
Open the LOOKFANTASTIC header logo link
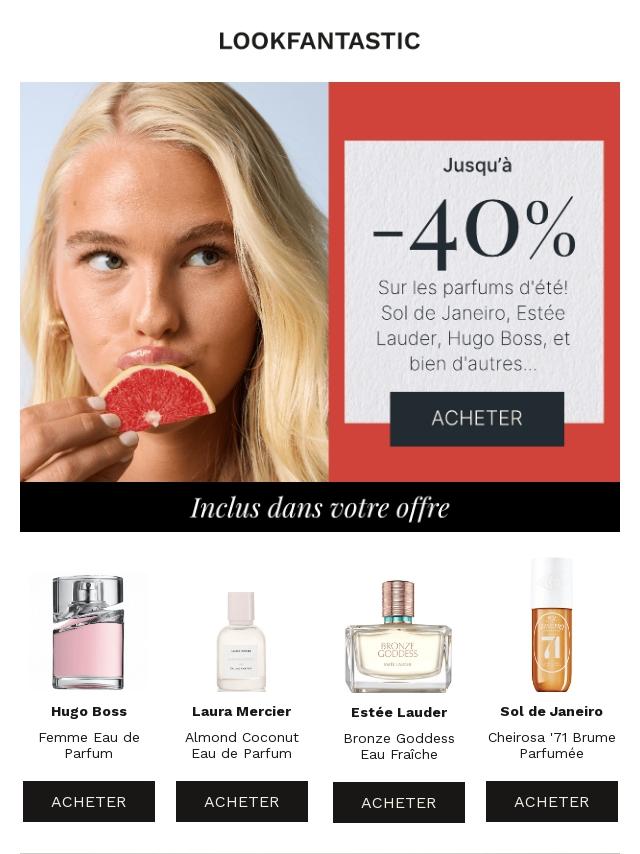pyautogui.click(x=319, y=41)
